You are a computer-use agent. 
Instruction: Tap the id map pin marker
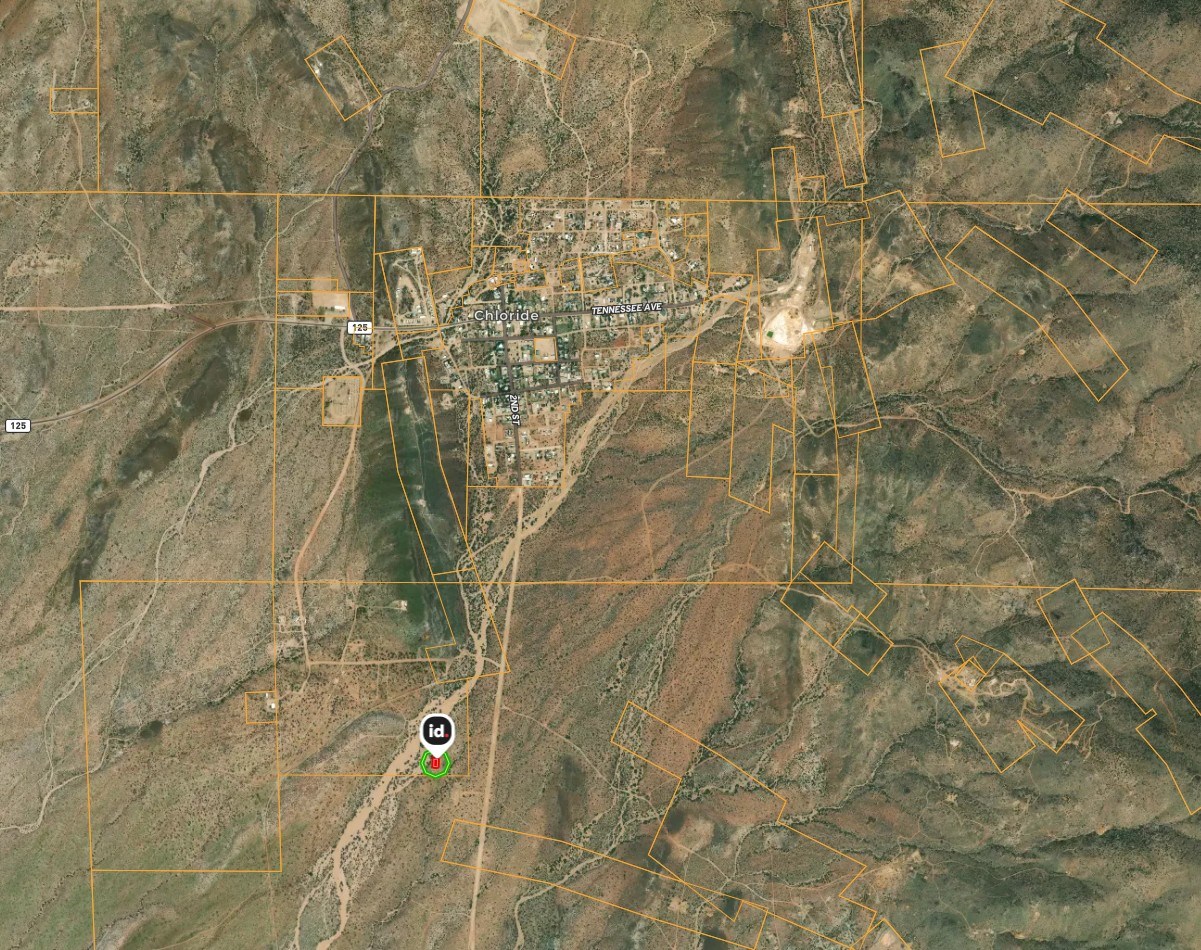point(437,733)
